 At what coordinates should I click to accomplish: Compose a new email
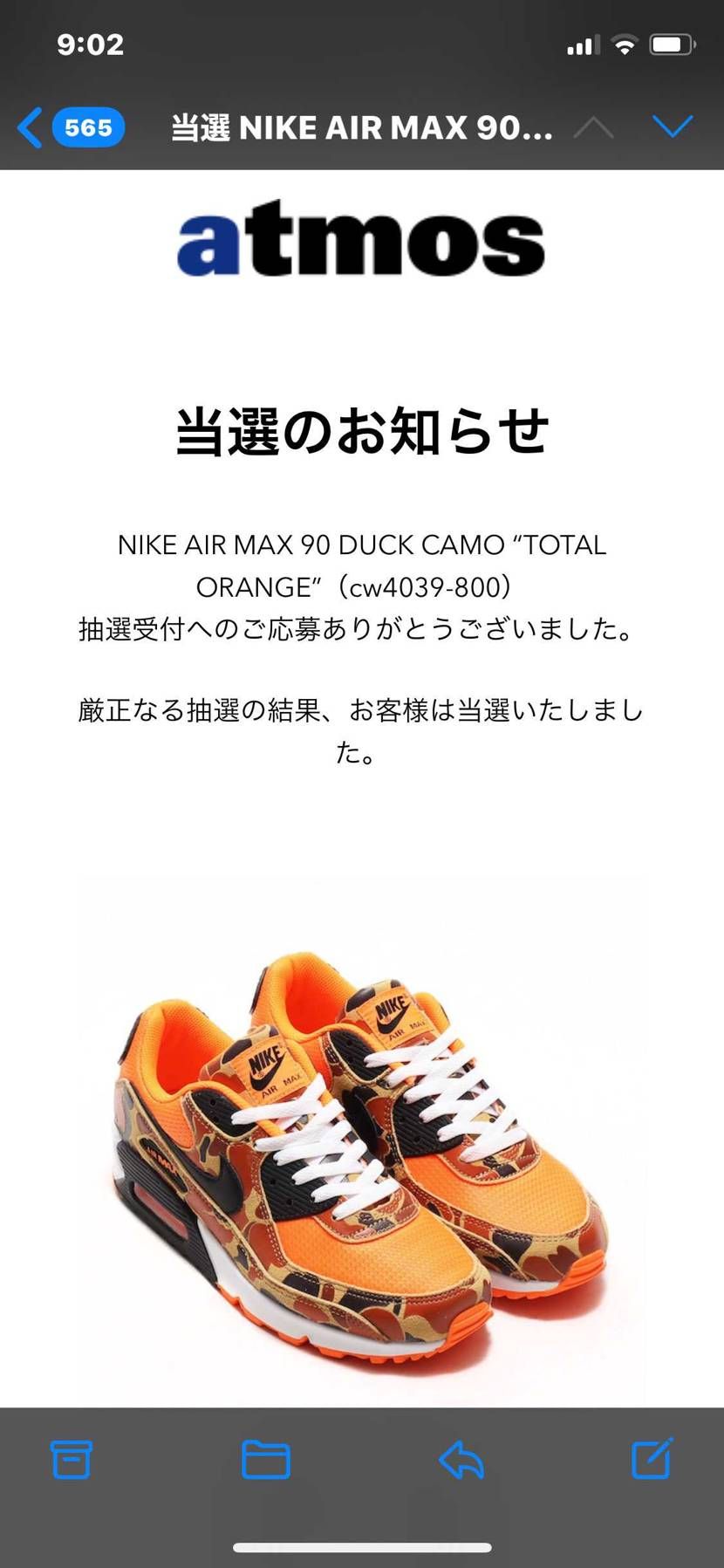point(652,1458)
